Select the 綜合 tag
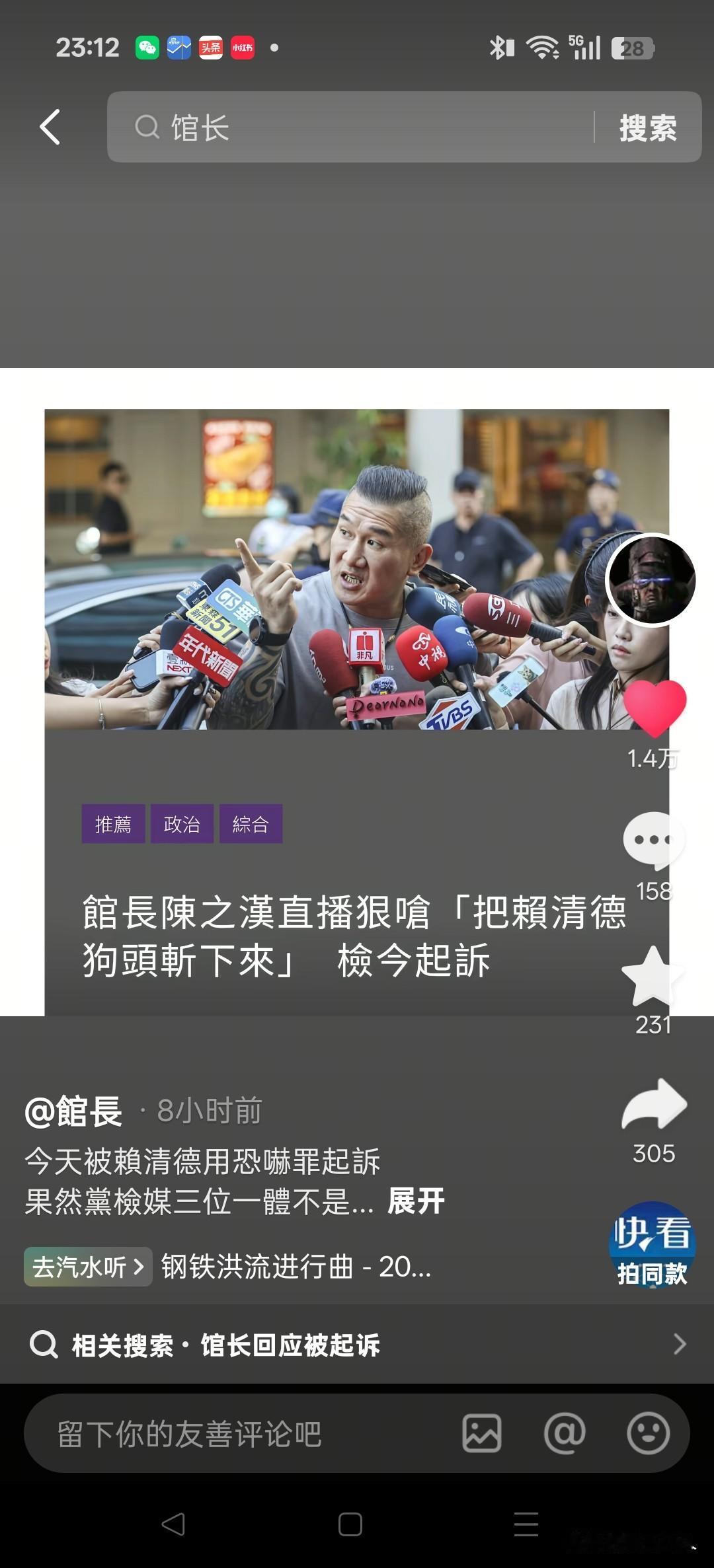Image resolution: width=714 pixels, height=1568 pixels. (251, 824)
